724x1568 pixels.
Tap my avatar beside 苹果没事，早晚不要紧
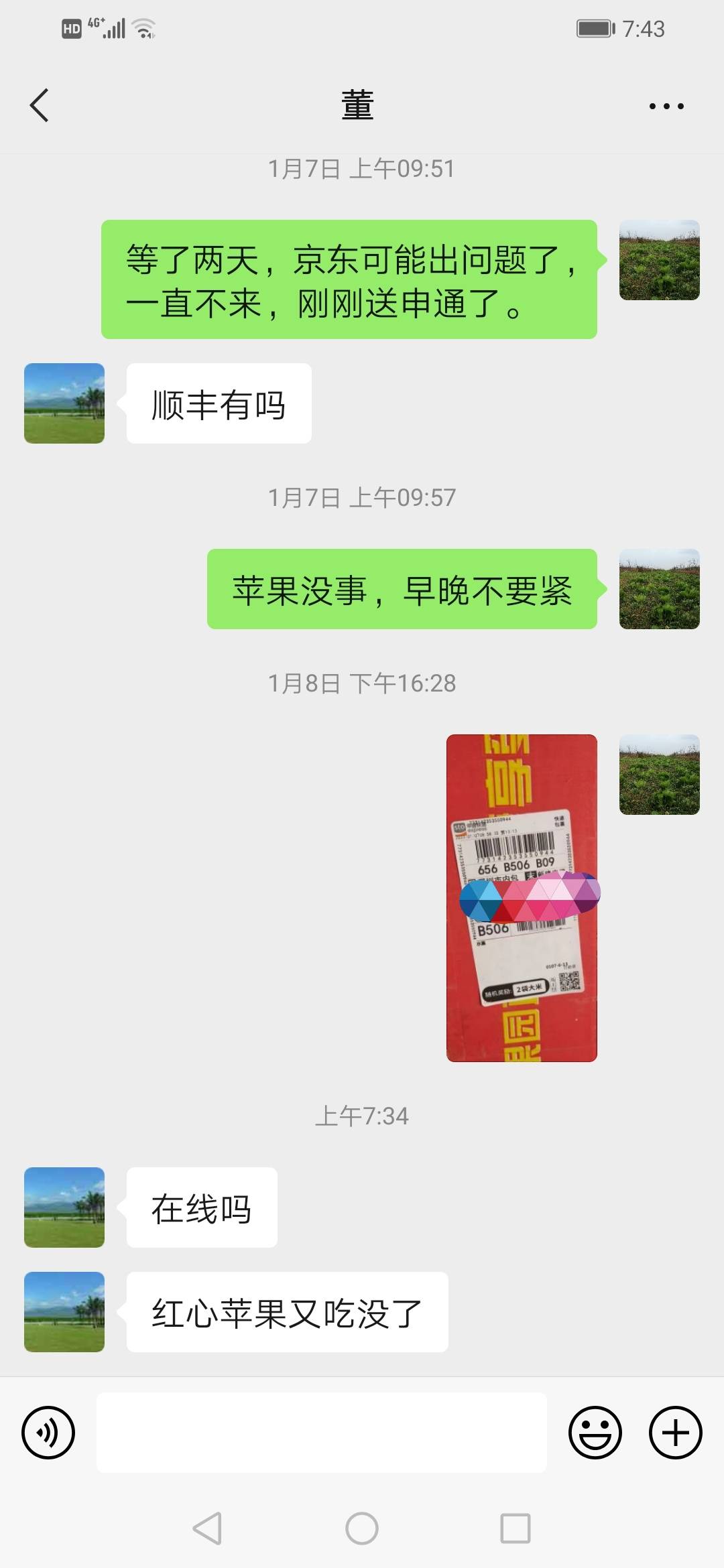660,589
